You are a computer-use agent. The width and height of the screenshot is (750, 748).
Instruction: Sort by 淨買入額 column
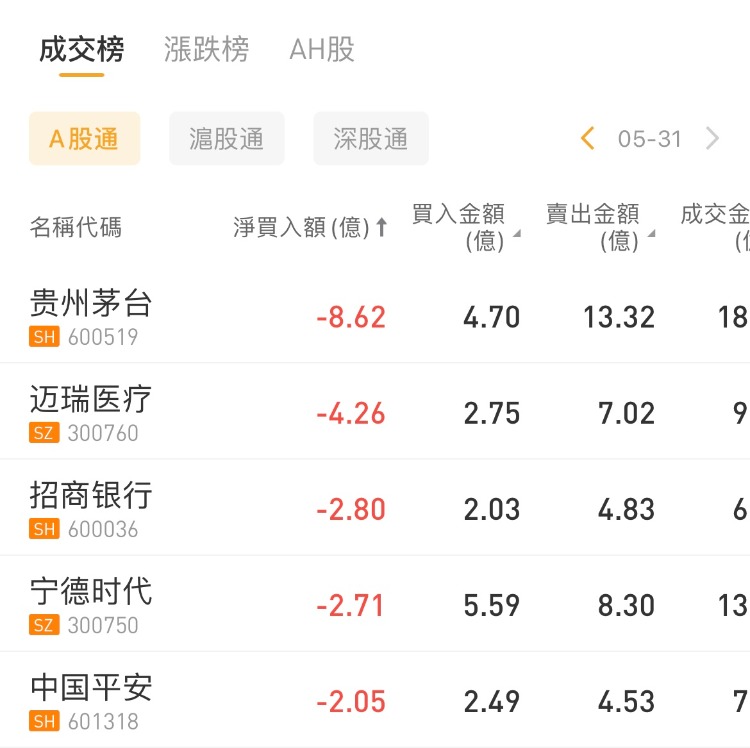[x=309, y=228]
